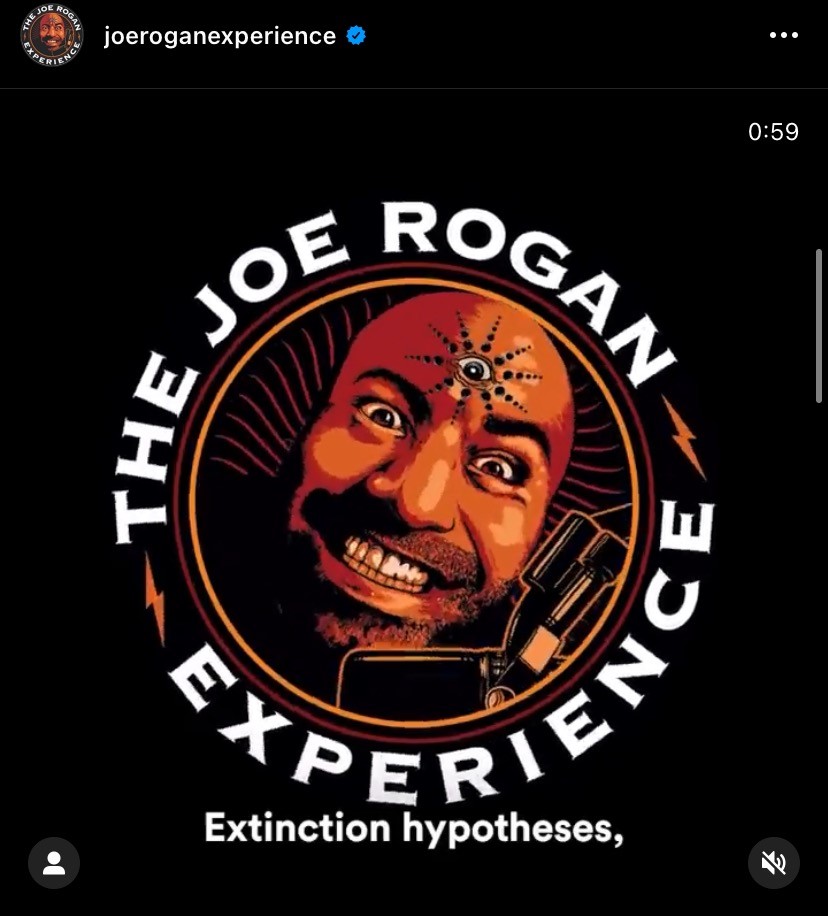Open joeroganexperience profile picture
Screen dimensions: 828x916
[51, 36]
